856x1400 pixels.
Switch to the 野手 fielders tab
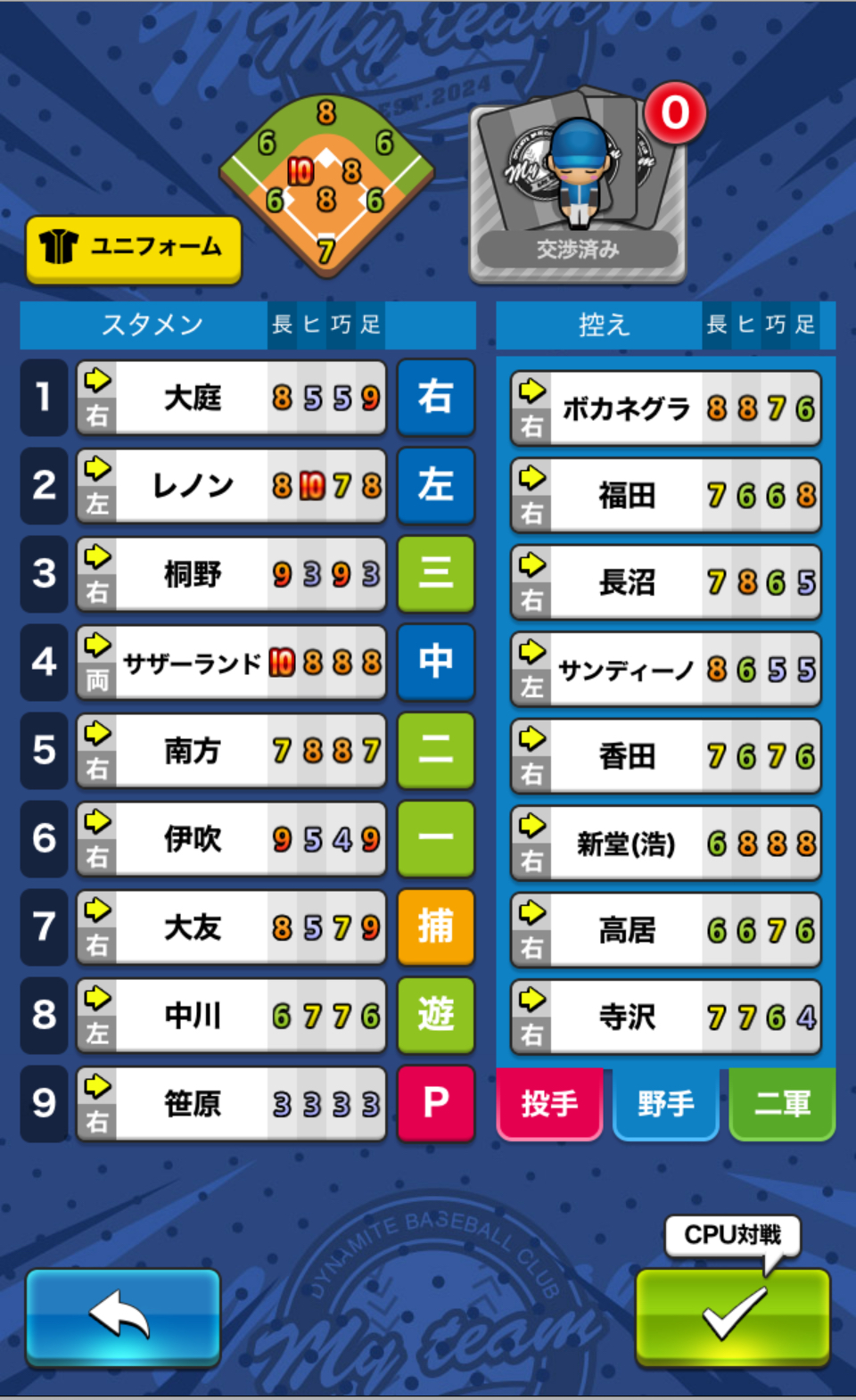(665, 1104)
